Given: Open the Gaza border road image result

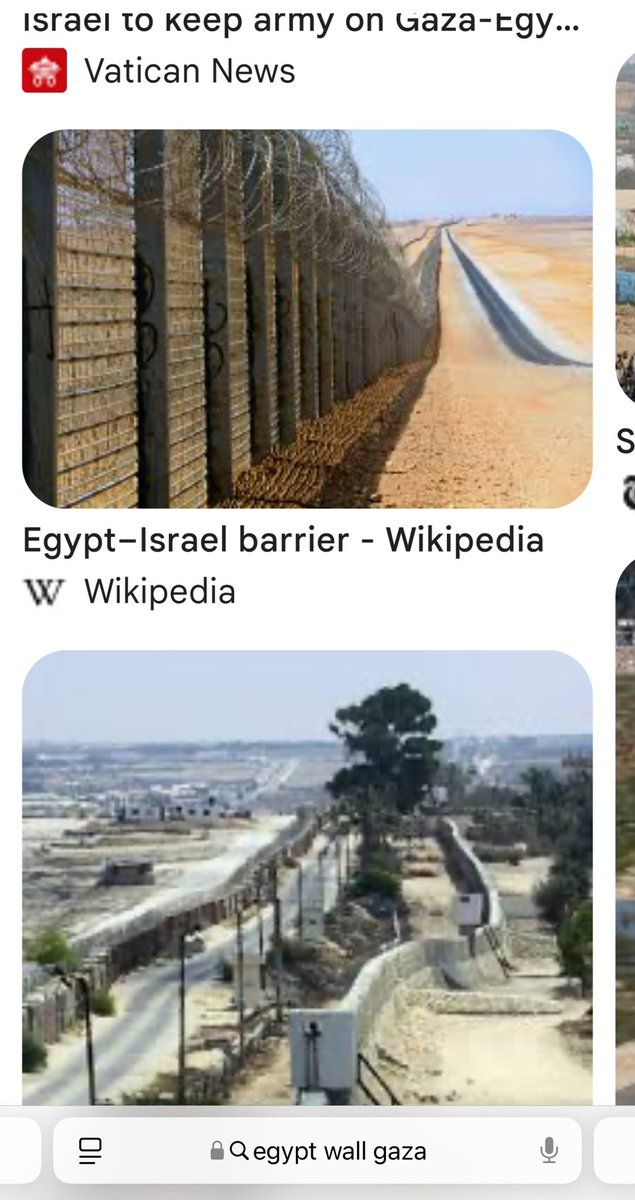Looking at the screenshot, I should [307, 877].
